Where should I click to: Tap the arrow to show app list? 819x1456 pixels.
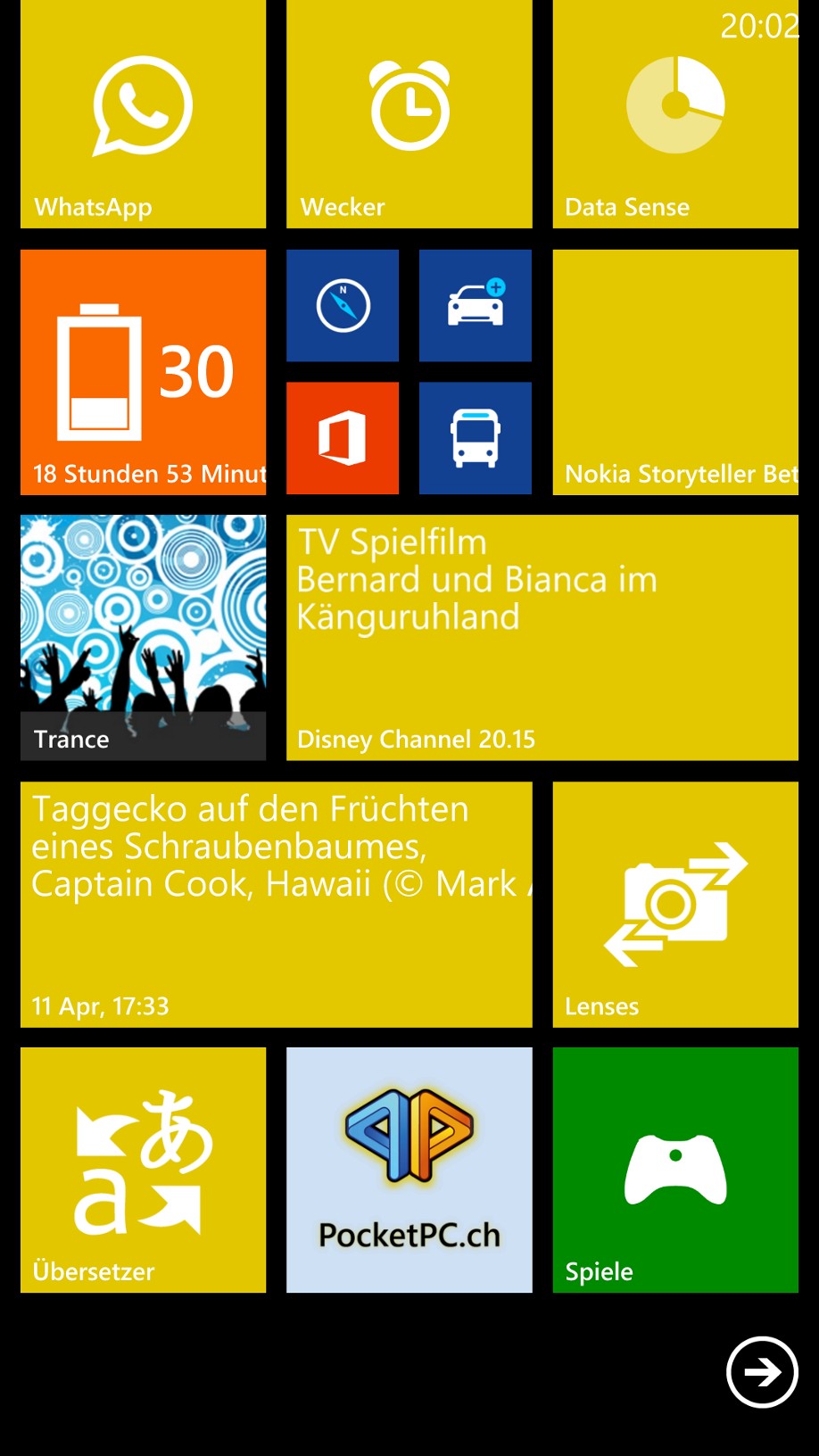pos(762,1372)
